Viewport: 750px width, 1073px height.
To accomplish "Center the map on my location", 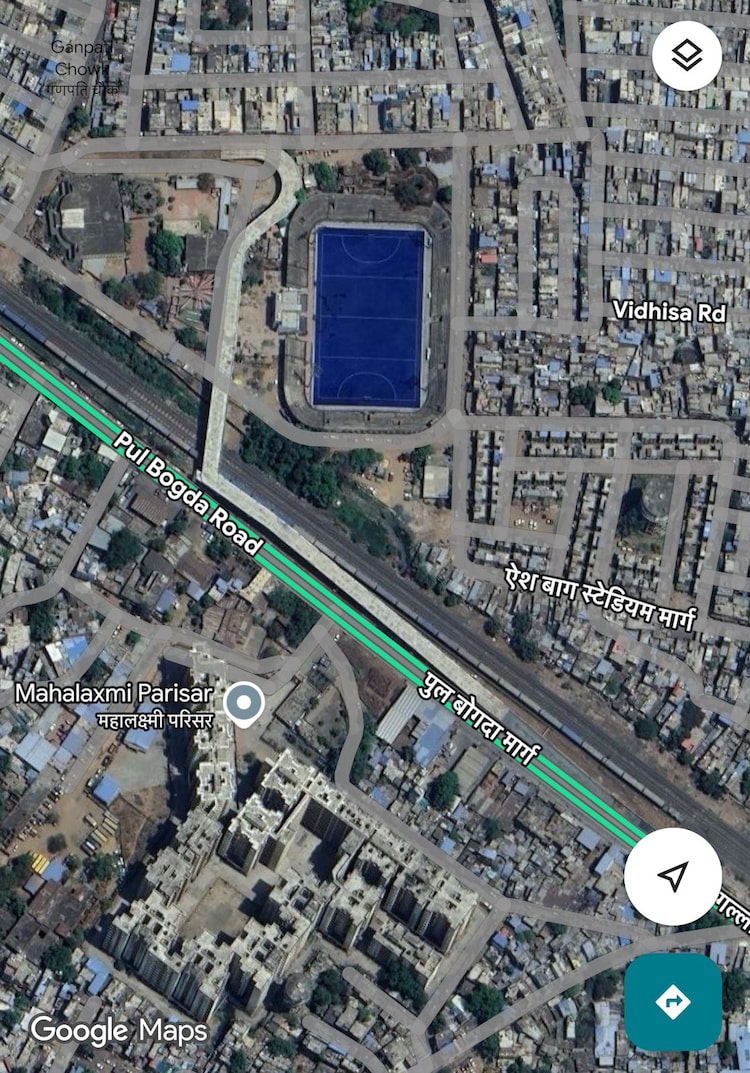I will [673, 876].
